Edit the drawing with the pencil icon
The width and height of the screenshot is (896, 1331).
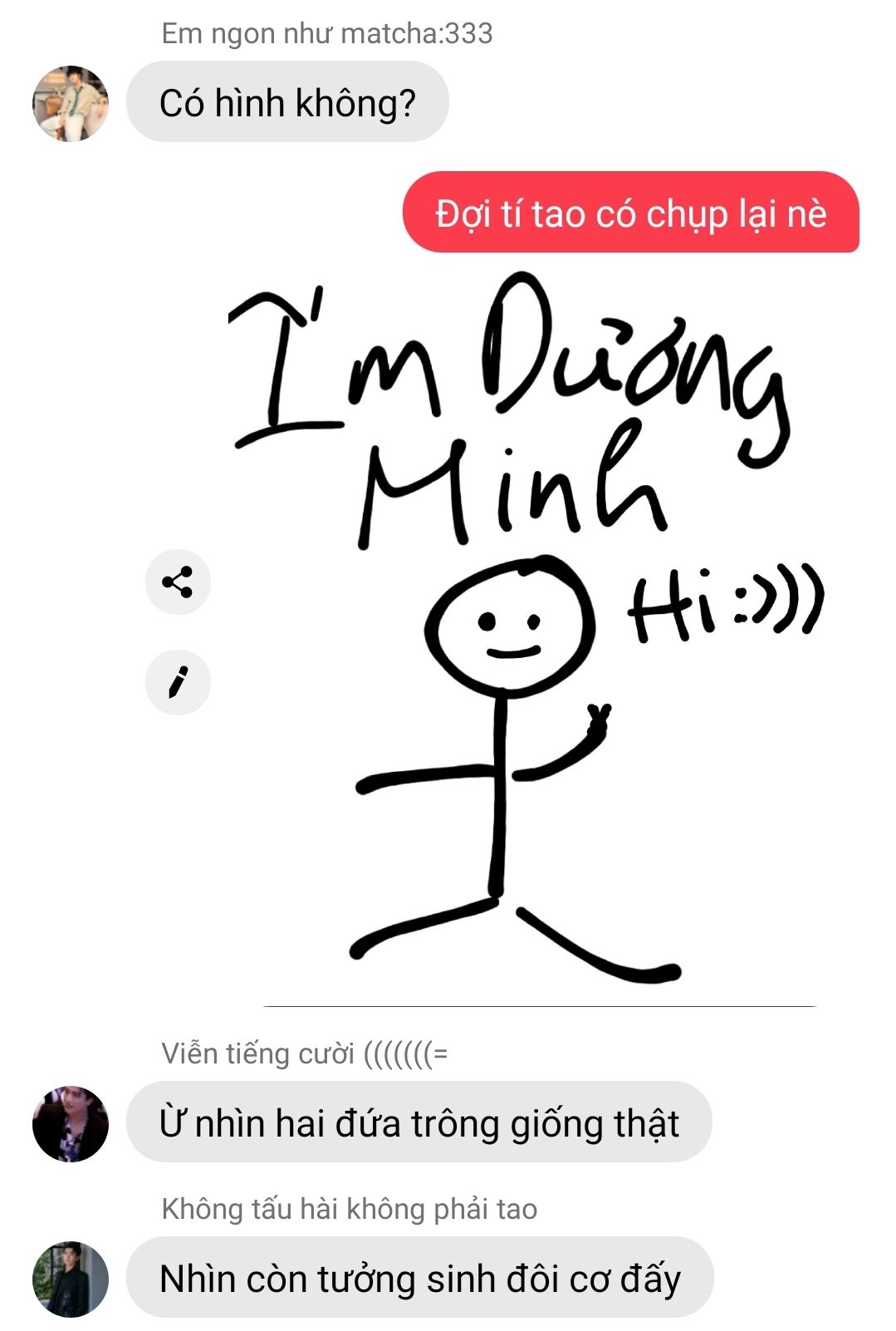[x=178, y=682]
